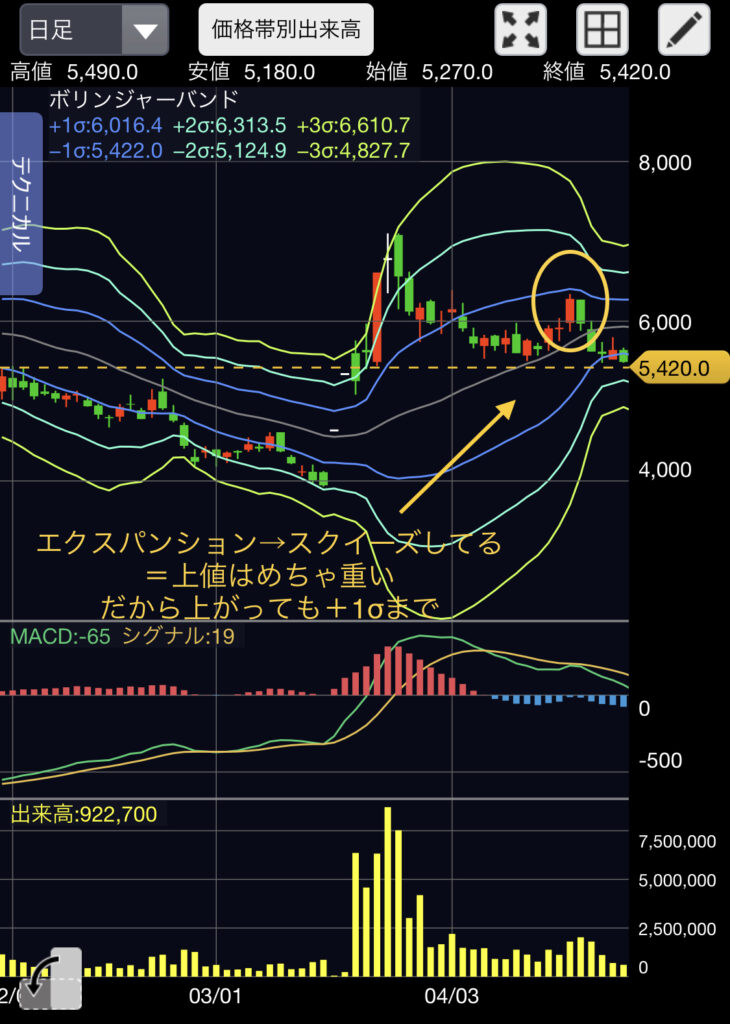Expand chart to full screen
Screen dimensions: 730x1024
(x=521, y=30)
